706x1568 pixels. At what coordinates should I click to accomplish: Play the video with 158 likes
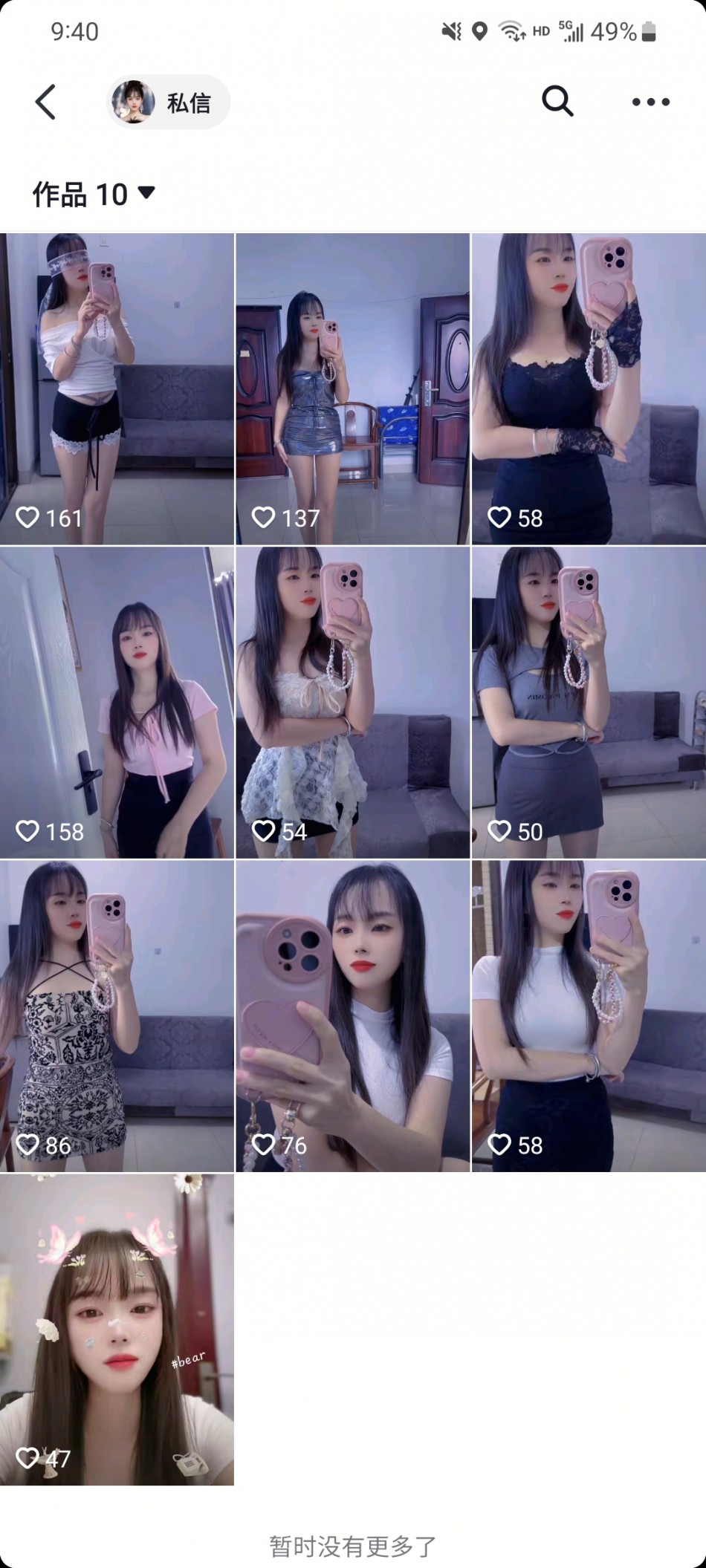tap(117, 702)
